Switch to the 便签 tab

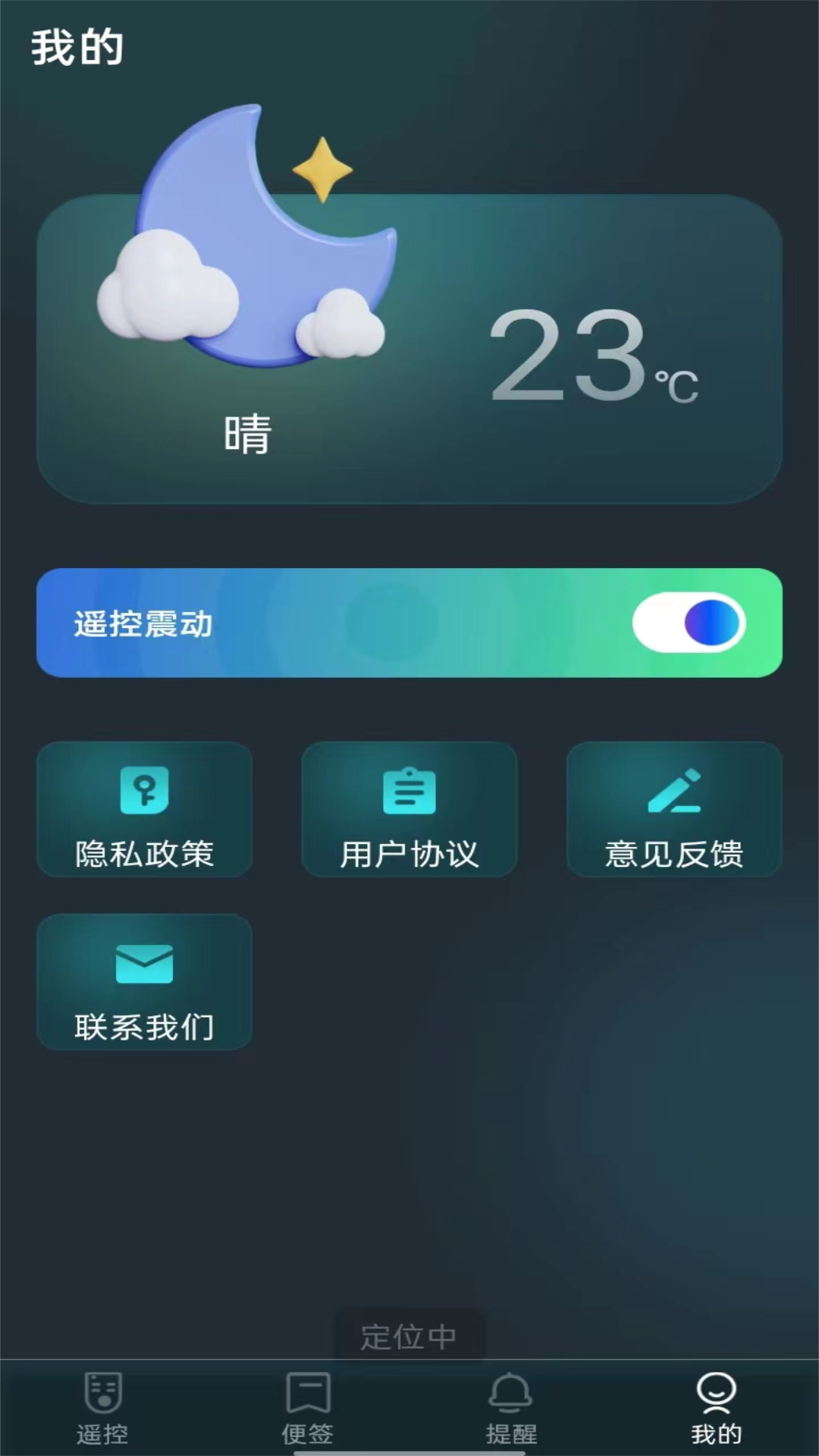(x=307, y=1407)
